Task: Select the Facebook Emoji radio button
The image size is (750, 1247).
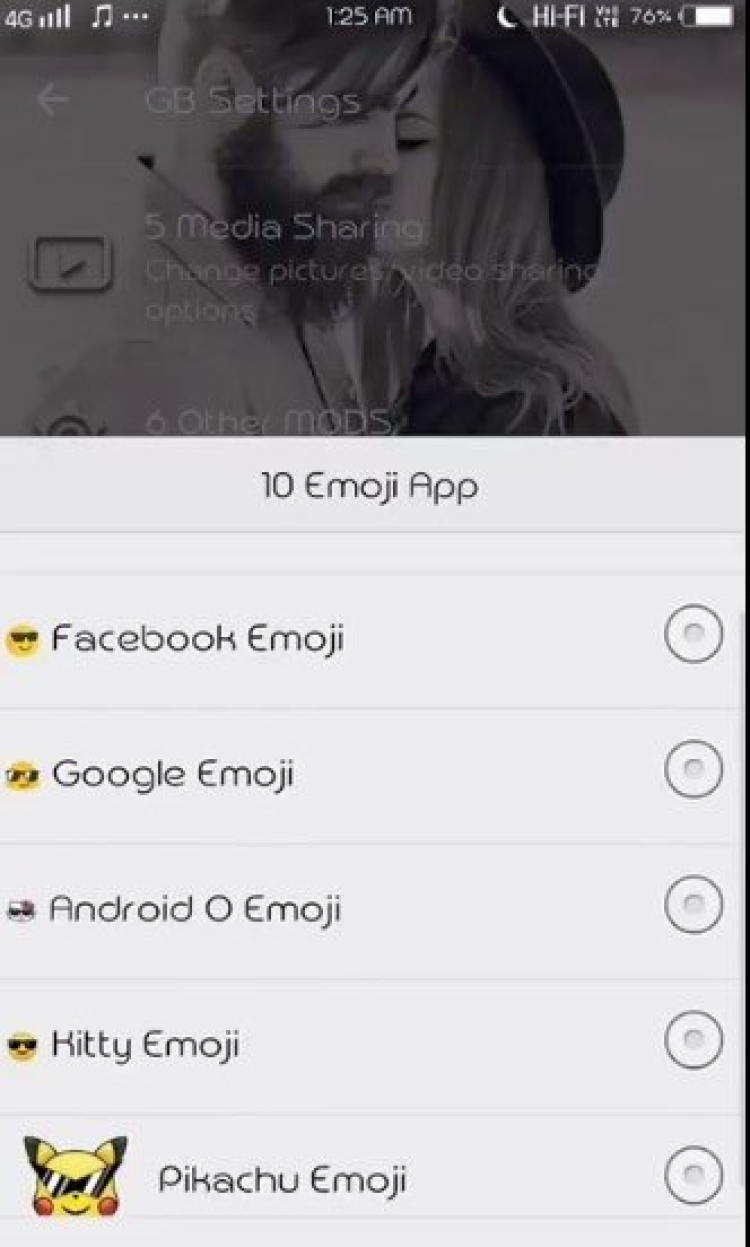Action: click(x=693, y=634)
